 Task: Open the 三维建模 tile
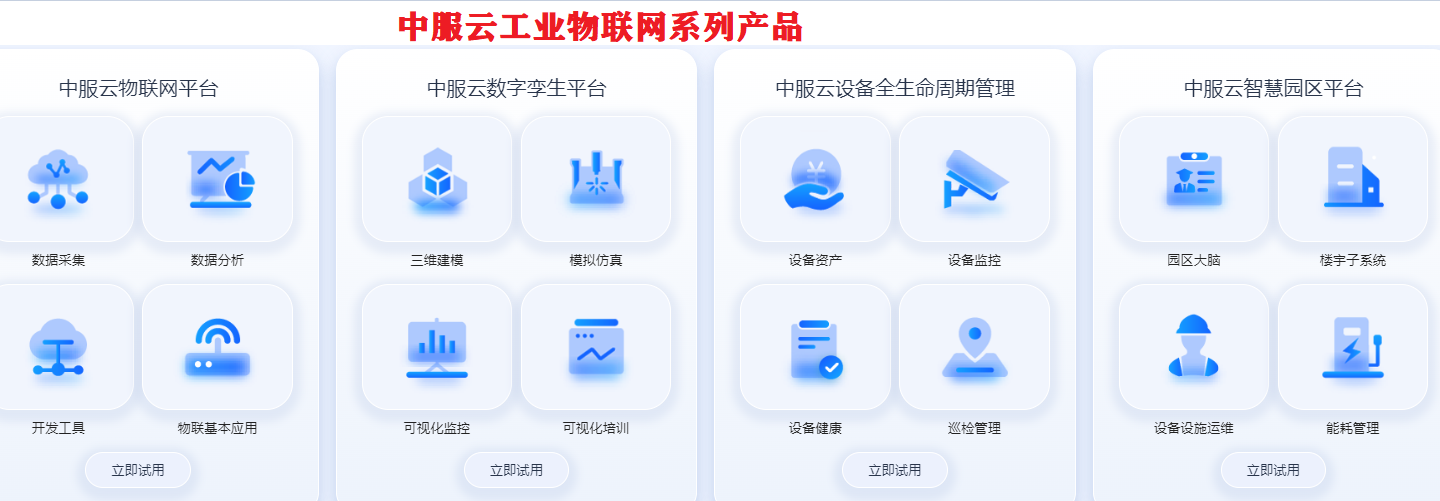click(437, 180)
